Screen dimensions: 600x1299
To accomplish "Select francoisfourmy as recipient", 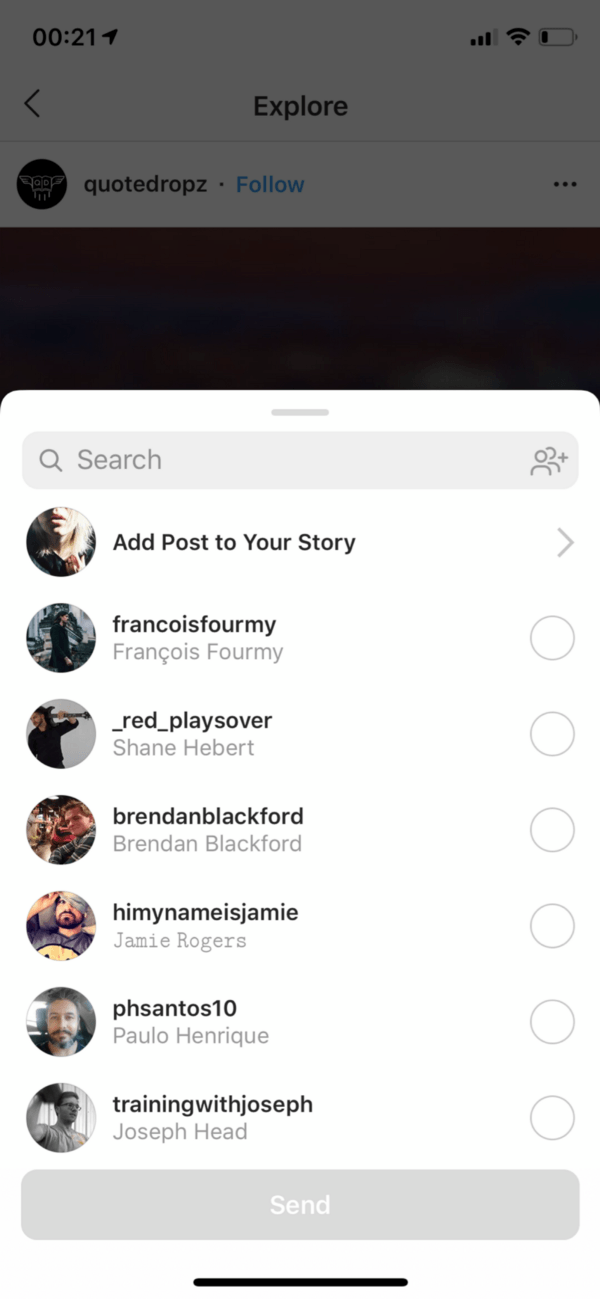I will pyautogui.click(x=552, y=638).
